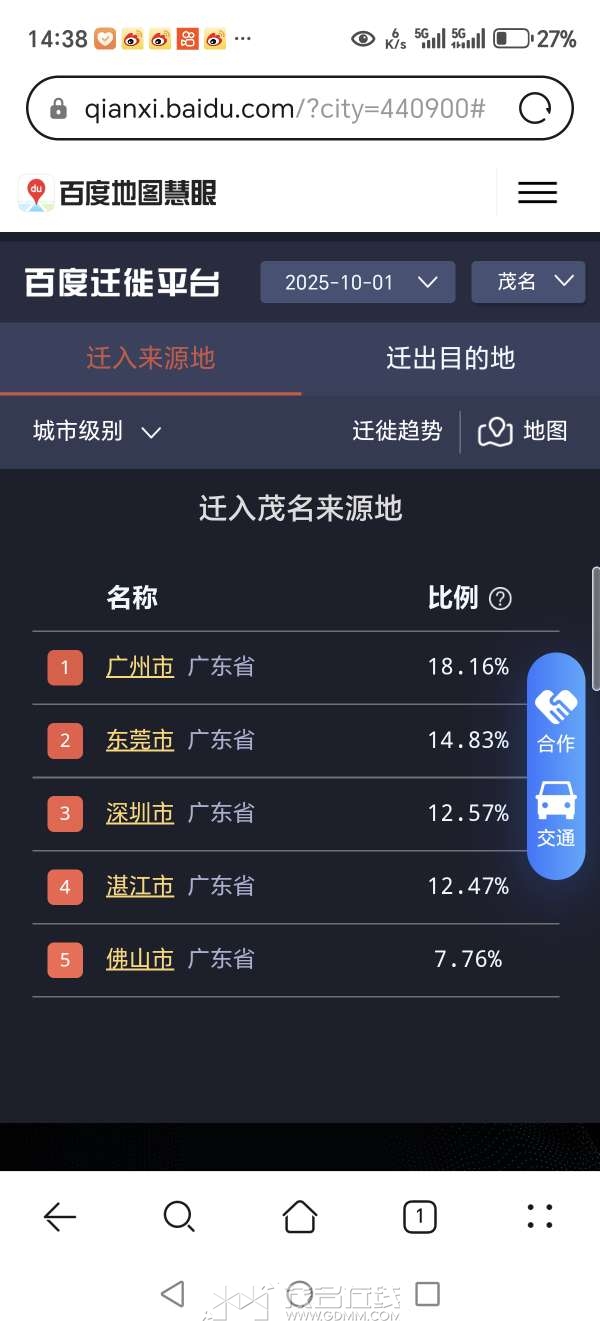Expand the 茂名 city selector
The height and width of the screenshot is (1326, 600).
pyautogui.click(x=528, y=282)
